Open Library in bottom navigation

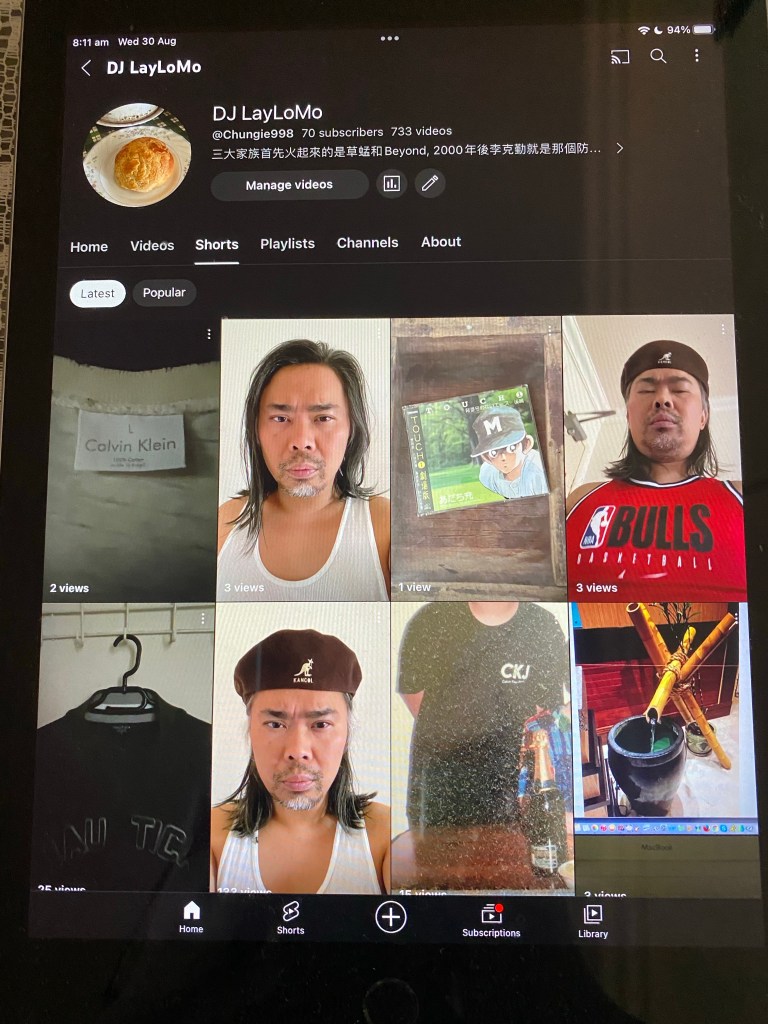click(x=592, y=920)
